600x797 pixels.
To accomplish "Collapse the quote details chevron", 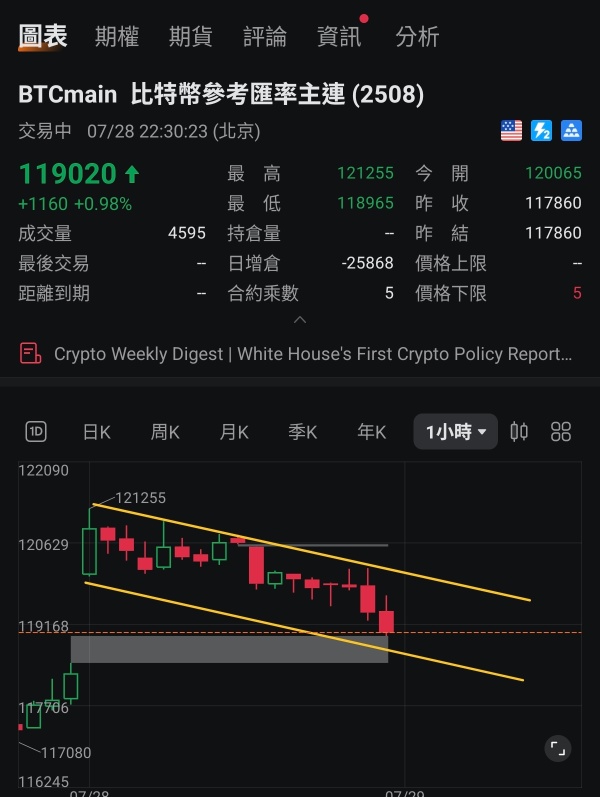I will [x=300, y=320].
